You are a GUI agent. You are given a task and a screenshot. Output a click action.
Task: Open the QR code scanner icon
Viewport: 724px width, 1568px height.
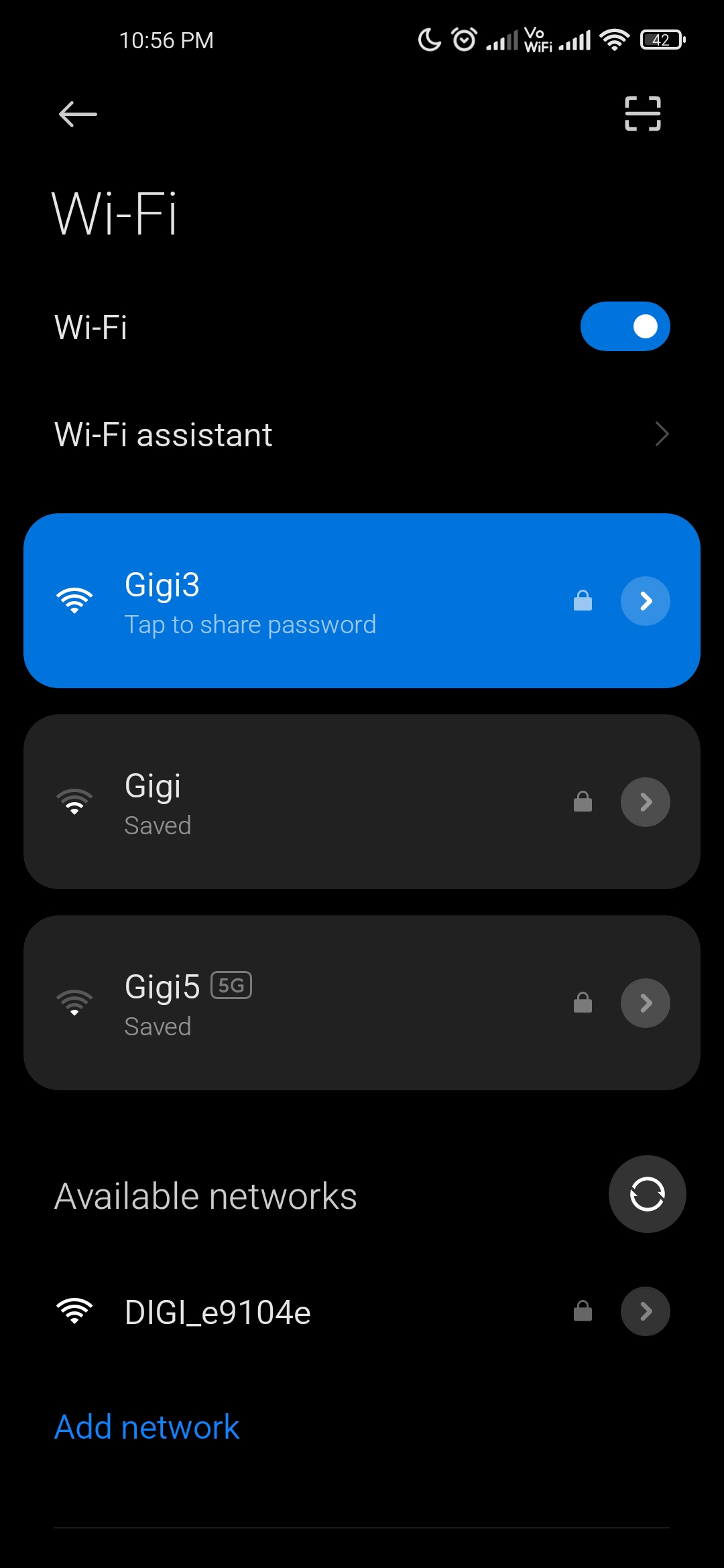642,113
